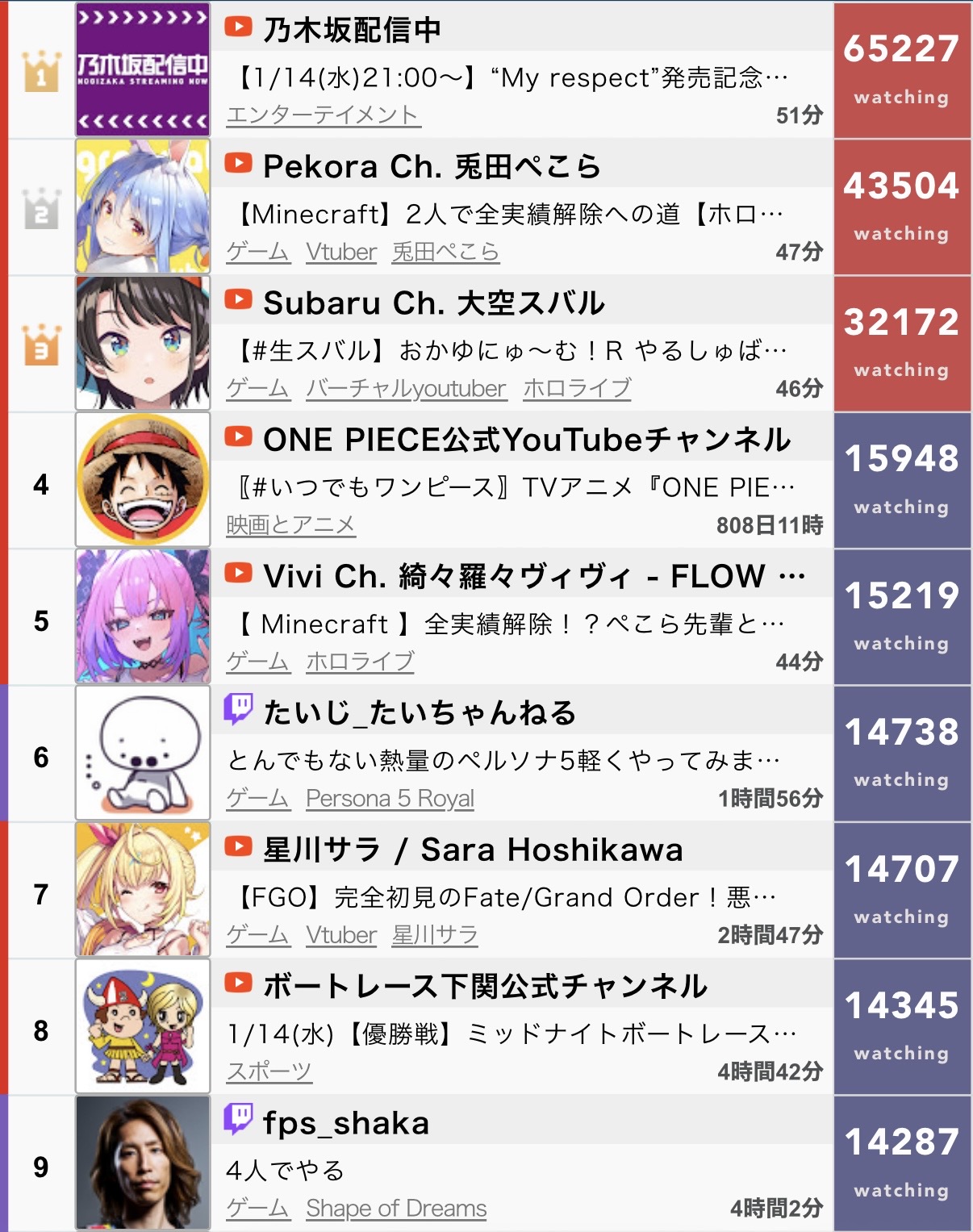Open 星川サラ / Sara Hoshikawa stream

(x=473, y=850)
